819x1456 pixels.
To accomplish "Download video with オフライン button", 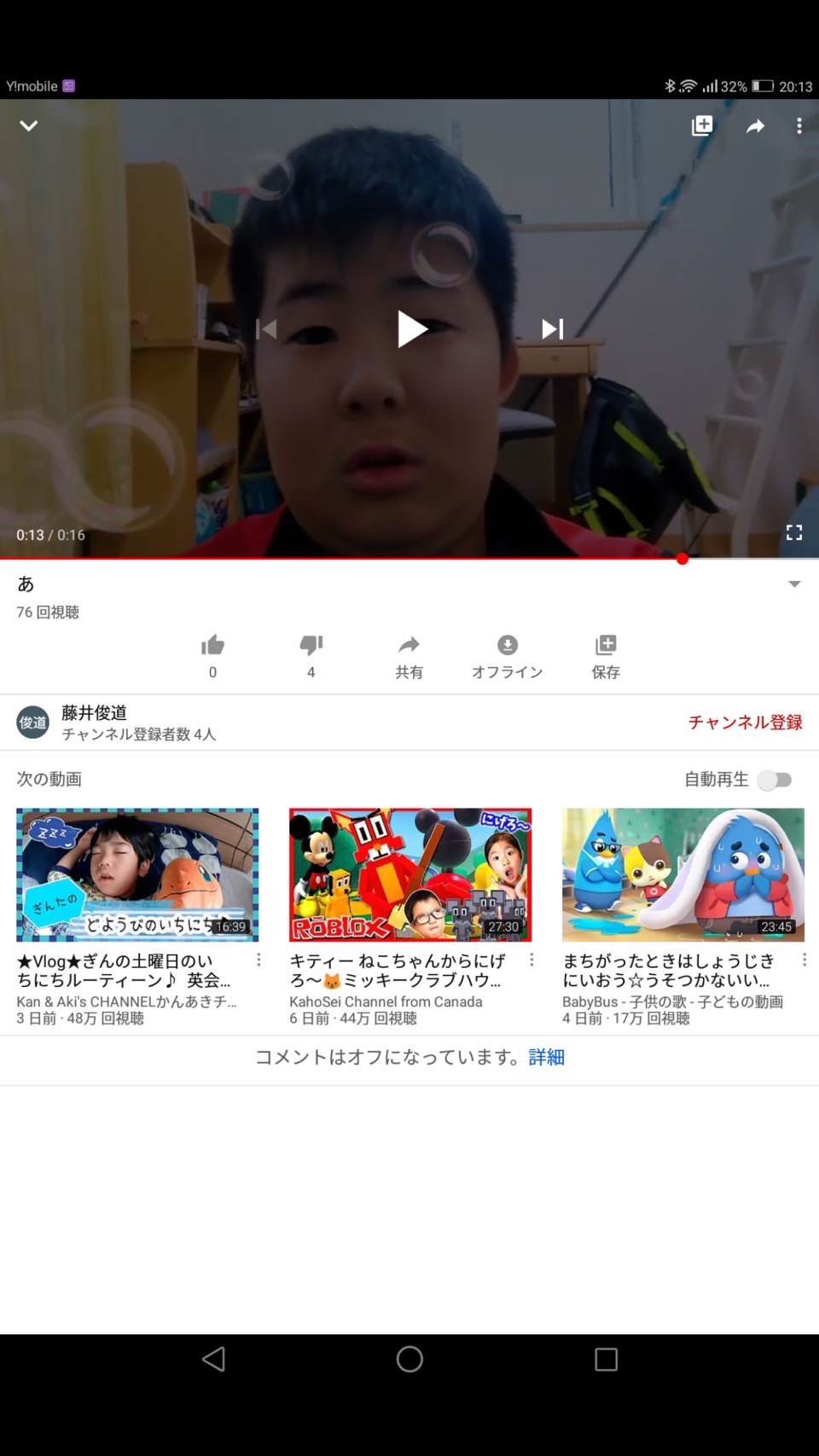I will (x=508, y=656).
